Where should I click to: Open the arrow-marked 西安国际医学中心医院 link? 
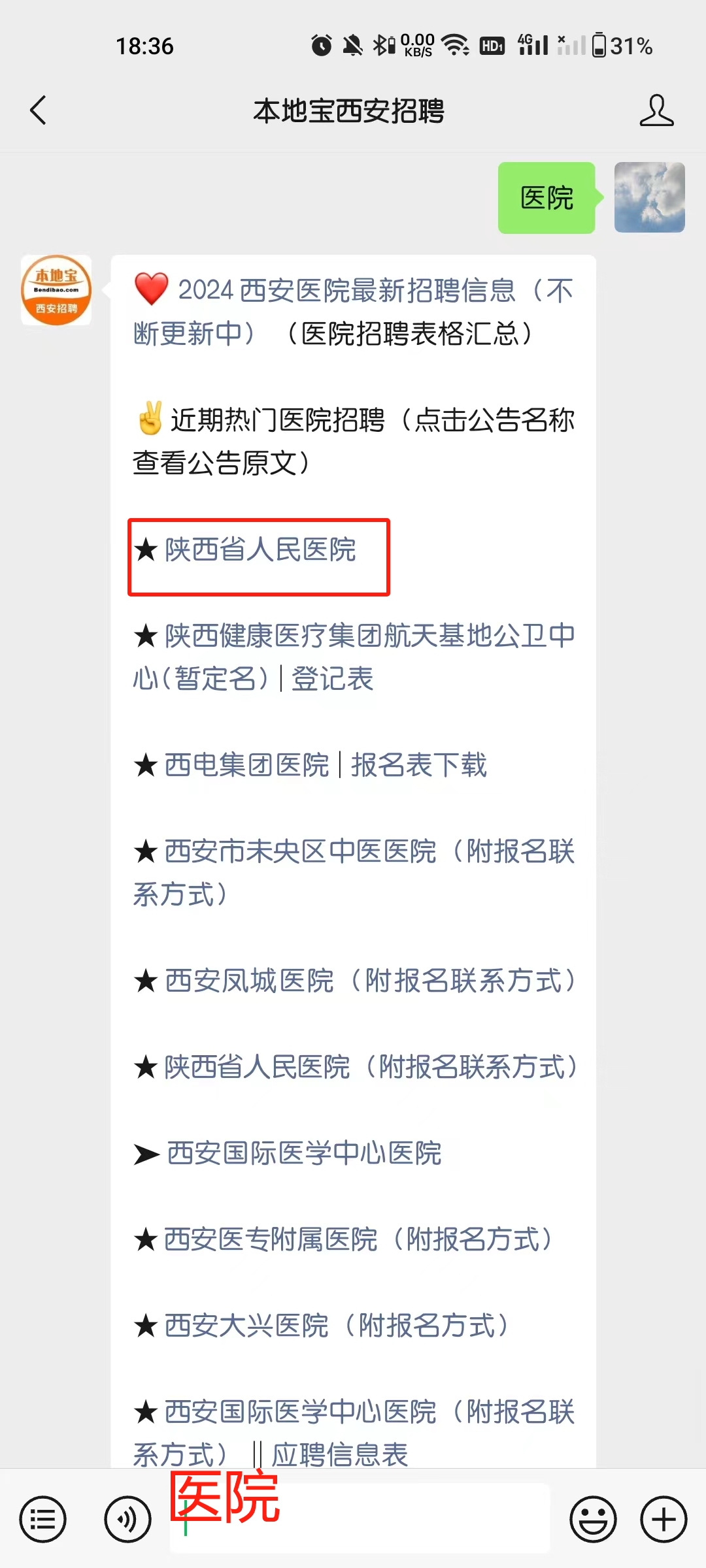click(x=304, y=1153)
